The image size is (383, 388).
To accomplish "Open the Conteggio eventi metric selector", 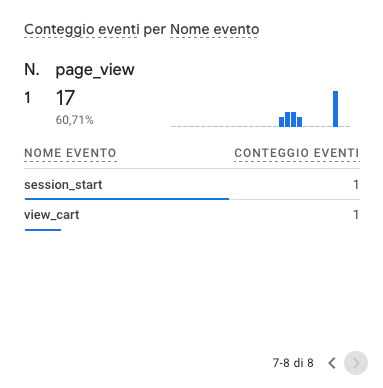I will [x=82, y=29].
